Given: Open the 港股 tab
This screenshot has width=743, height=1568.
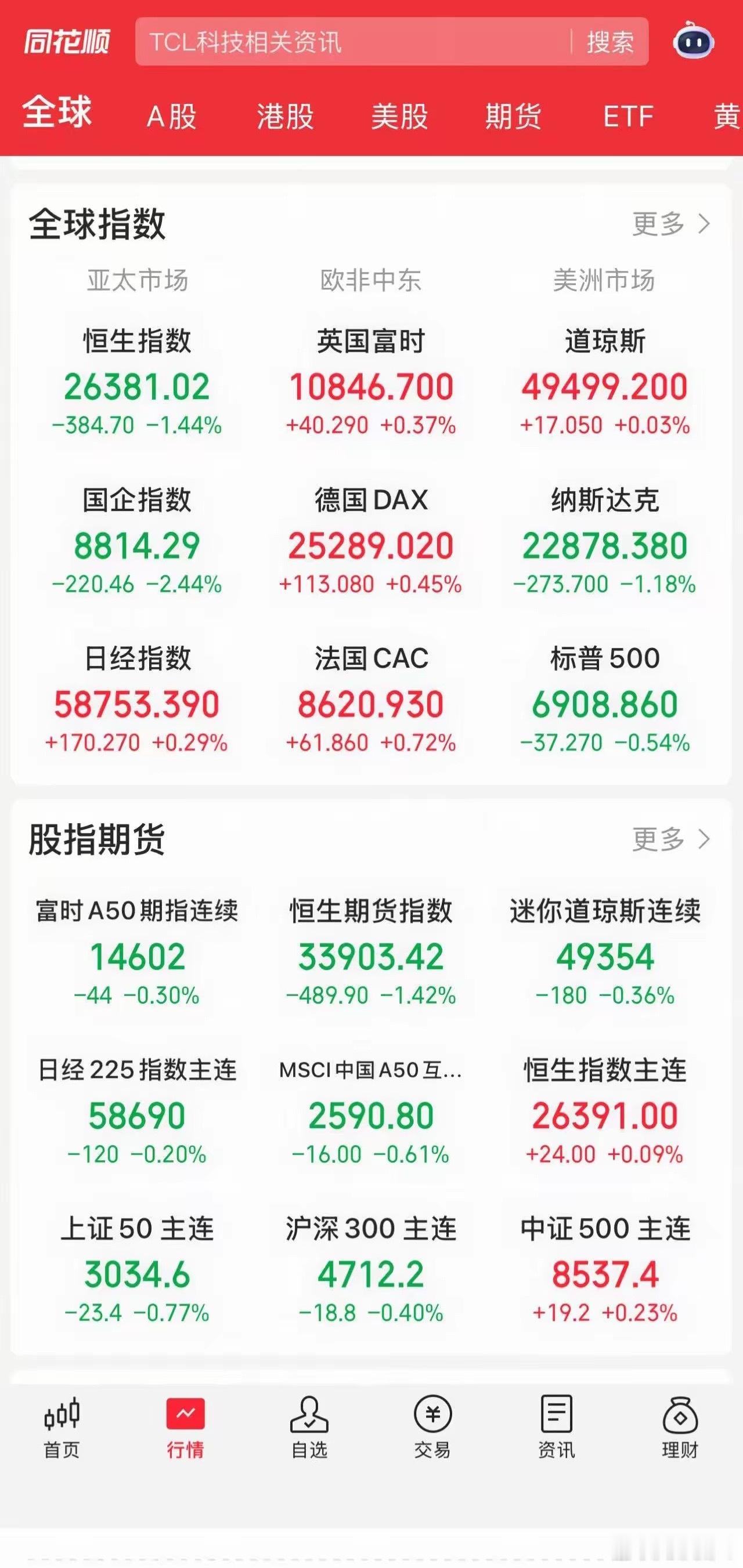Looking at the screenshot, I should (285, 117).
